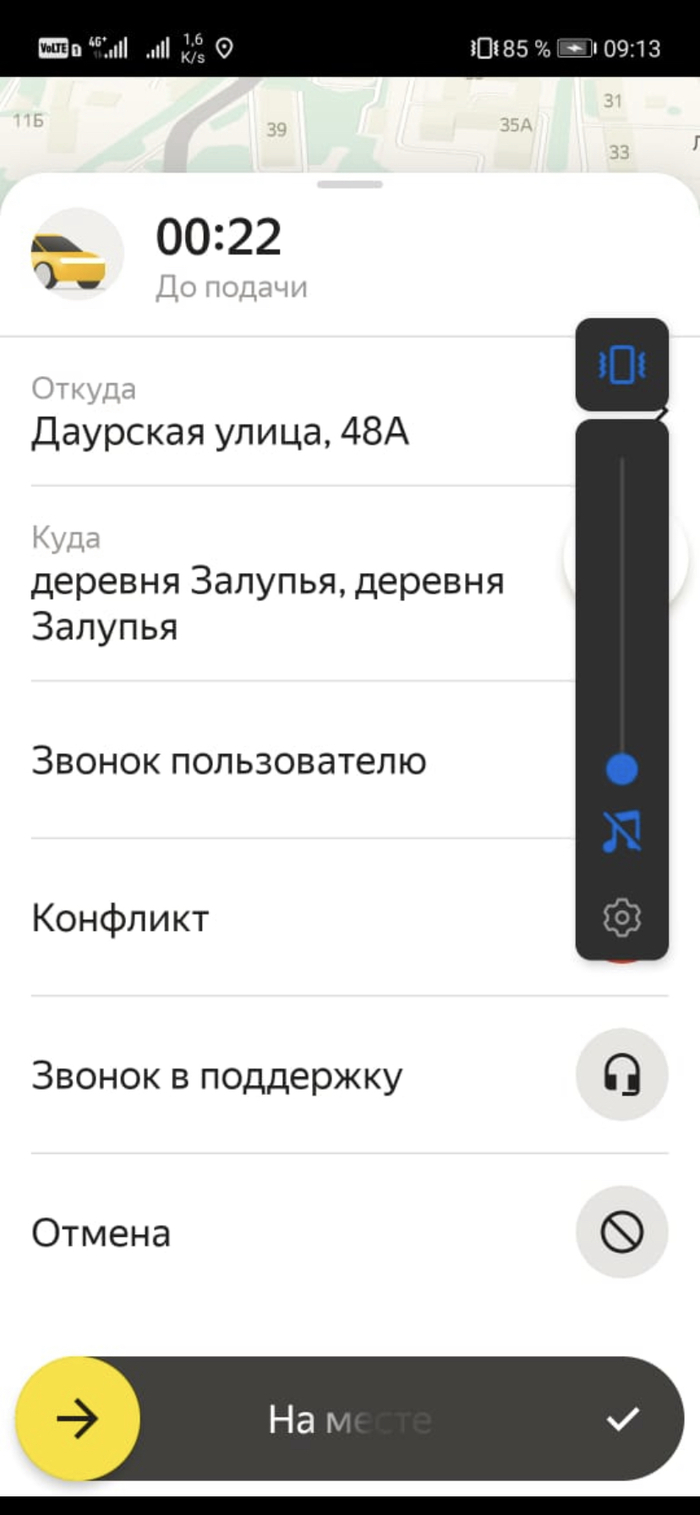The height and width of the screenshot is (1515, 700).
Task: Open destination деревня Залупья
Action: point(267,604)
